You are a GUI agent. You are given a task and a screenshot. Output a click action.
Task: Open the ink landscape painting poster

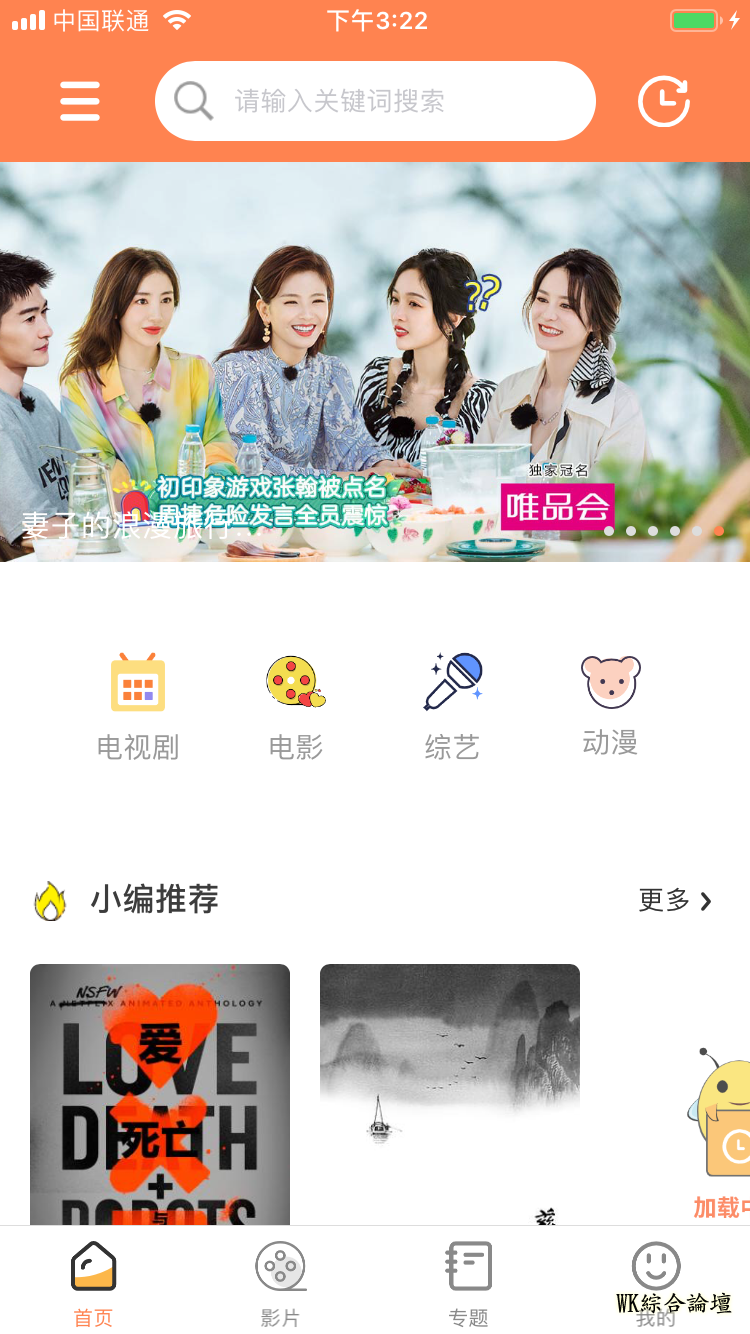coord(450,1095)
